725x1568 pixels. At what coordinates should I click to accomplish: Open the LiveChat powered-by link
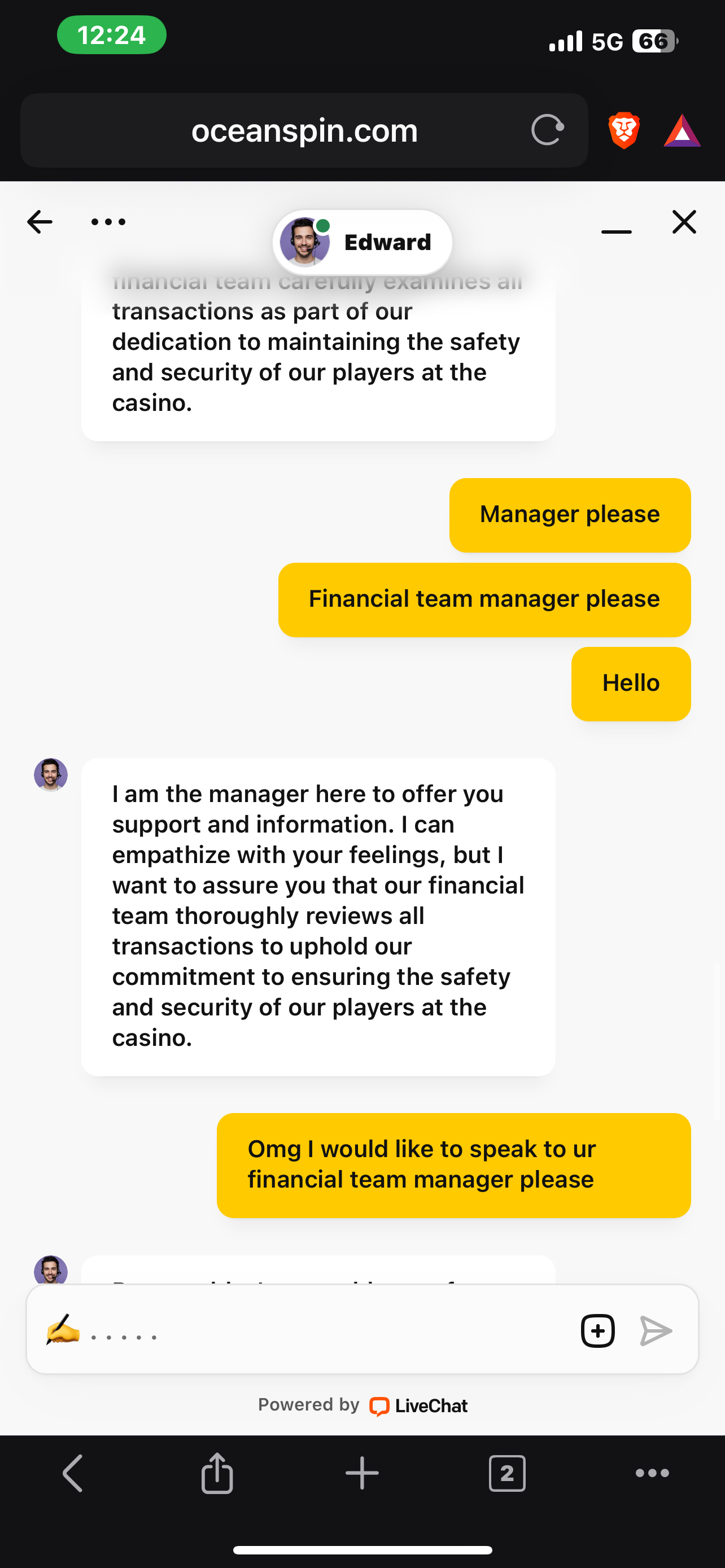coord(419,1406)
